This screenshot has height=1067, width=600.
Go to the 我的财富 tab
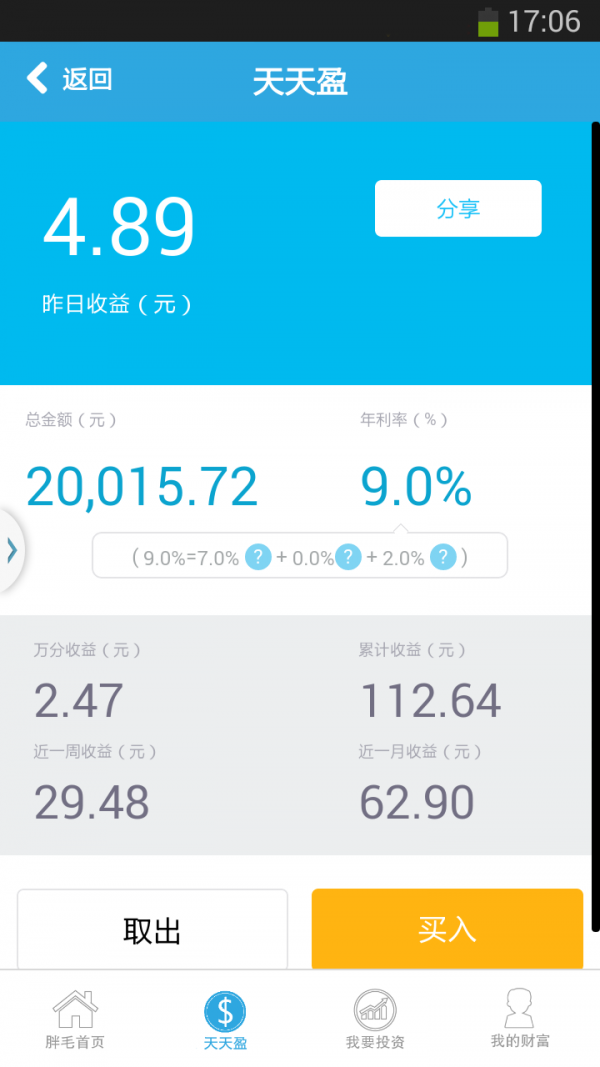click(520, 1019)
